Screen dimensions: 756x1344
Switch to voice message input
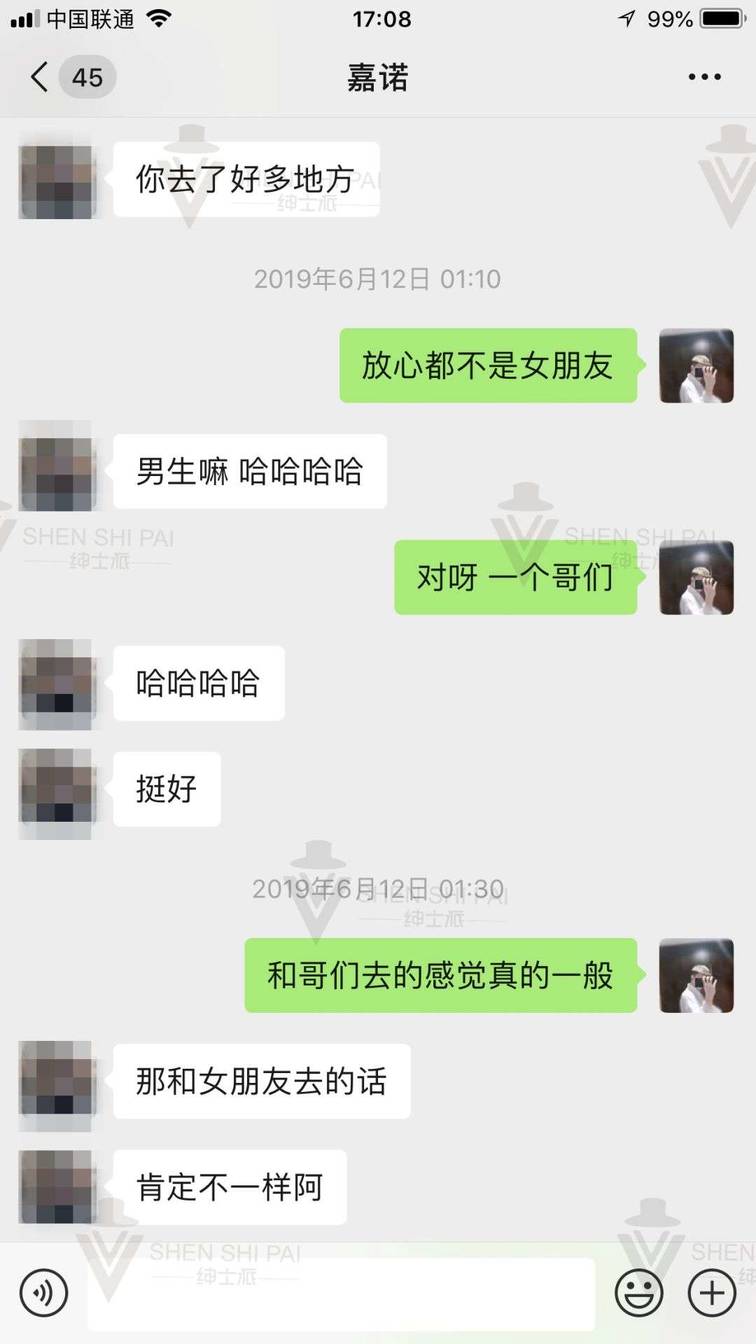coord(44,1292)
